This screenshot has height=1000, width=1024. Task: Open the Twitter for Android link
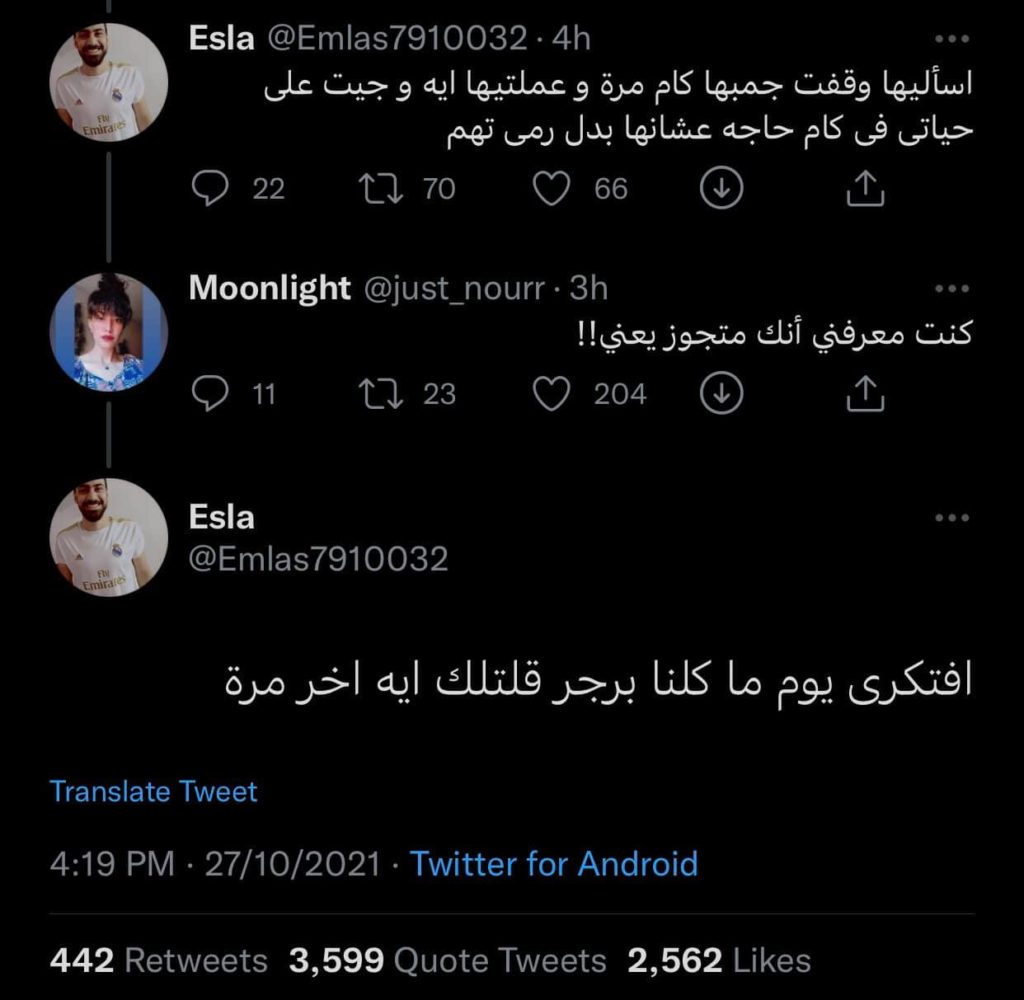[554, 863]
